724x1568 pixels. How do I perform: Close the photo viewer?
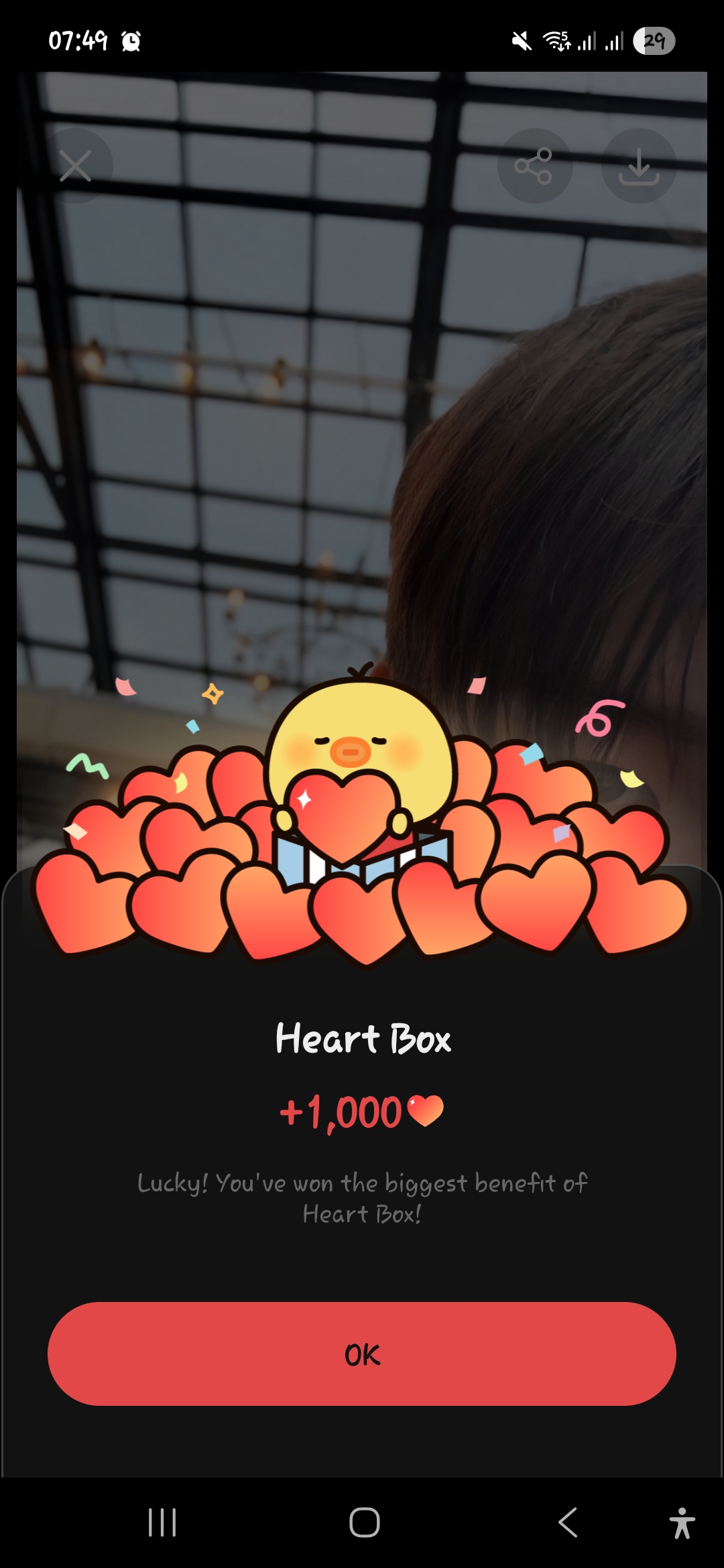click(x=75, y=166)
